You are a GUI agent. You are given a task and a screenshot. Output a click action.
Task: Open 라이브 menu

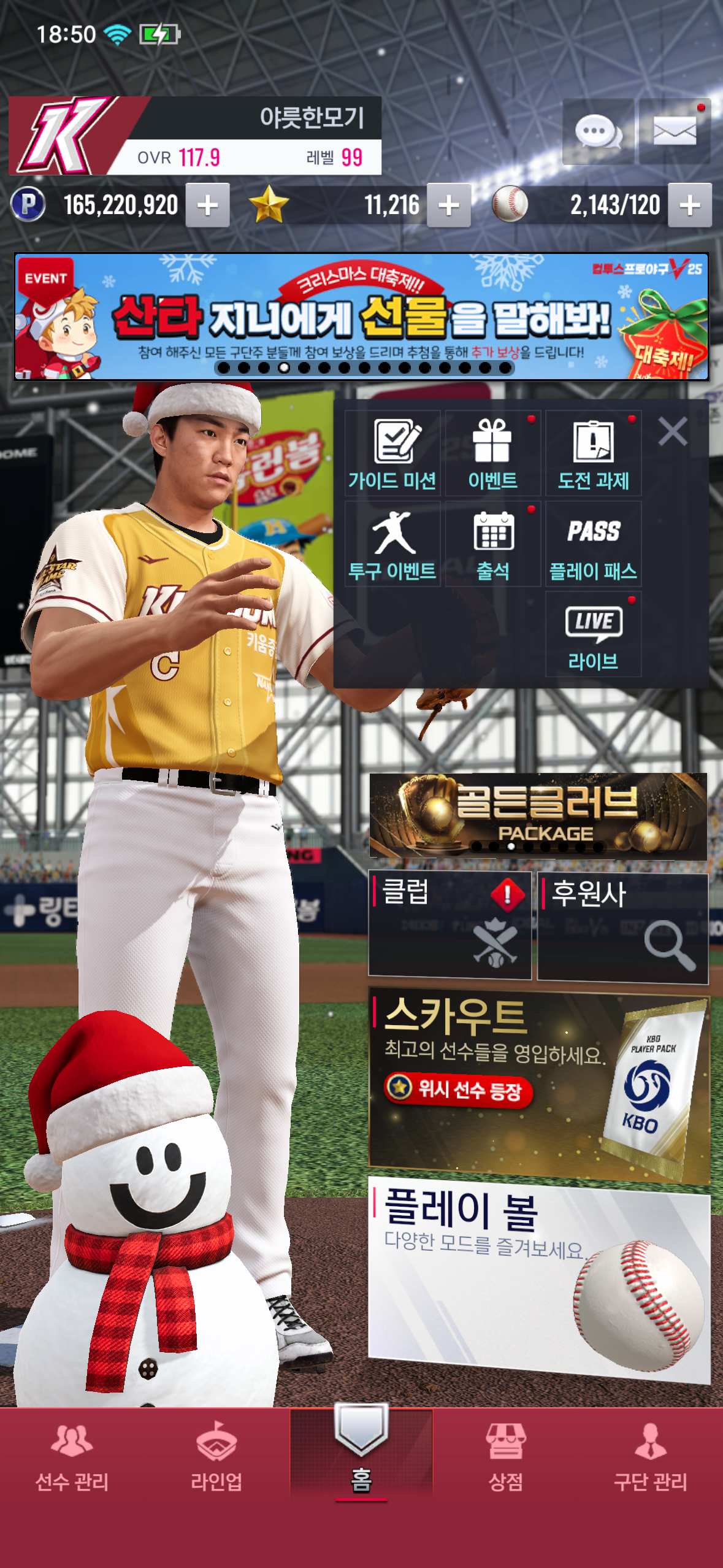pyautogui.click(x=593, y=634)
